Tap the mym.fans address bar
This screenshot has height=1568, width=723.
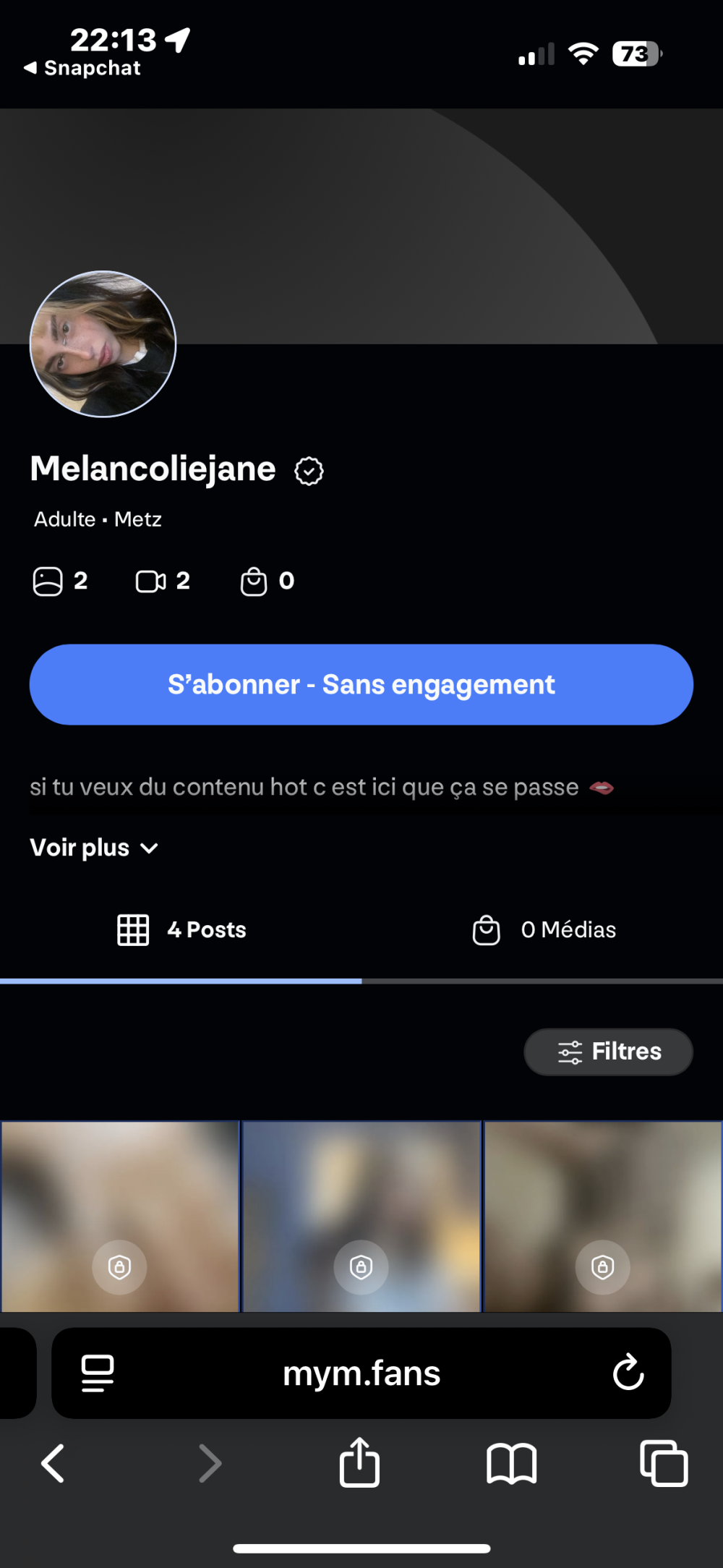point(361,1373)
